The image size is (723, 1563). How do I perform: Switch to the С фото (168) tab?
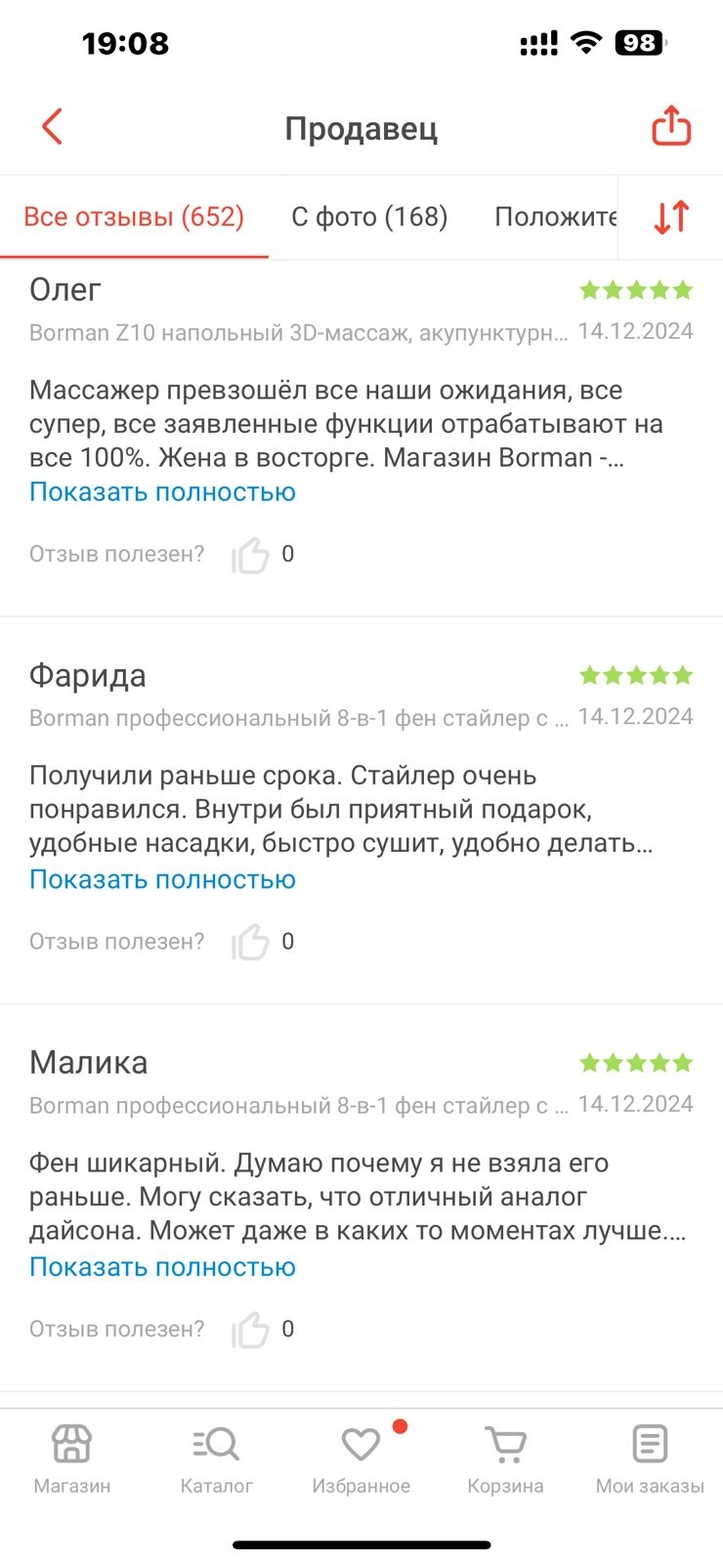click(370, 217)
